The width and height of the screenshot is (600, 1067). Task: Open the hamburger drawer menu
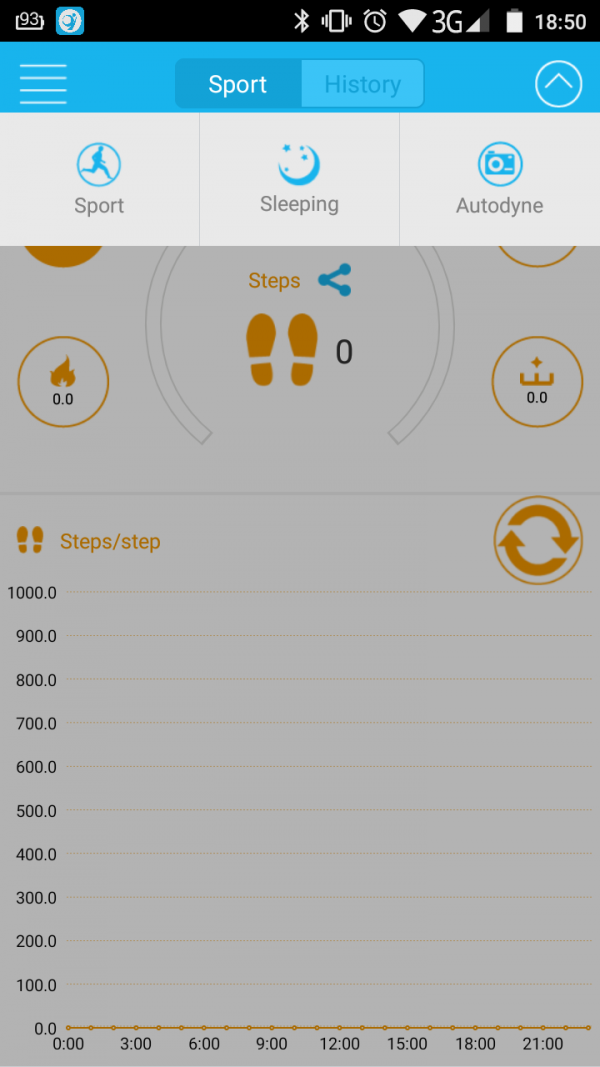tap(43, 84)
